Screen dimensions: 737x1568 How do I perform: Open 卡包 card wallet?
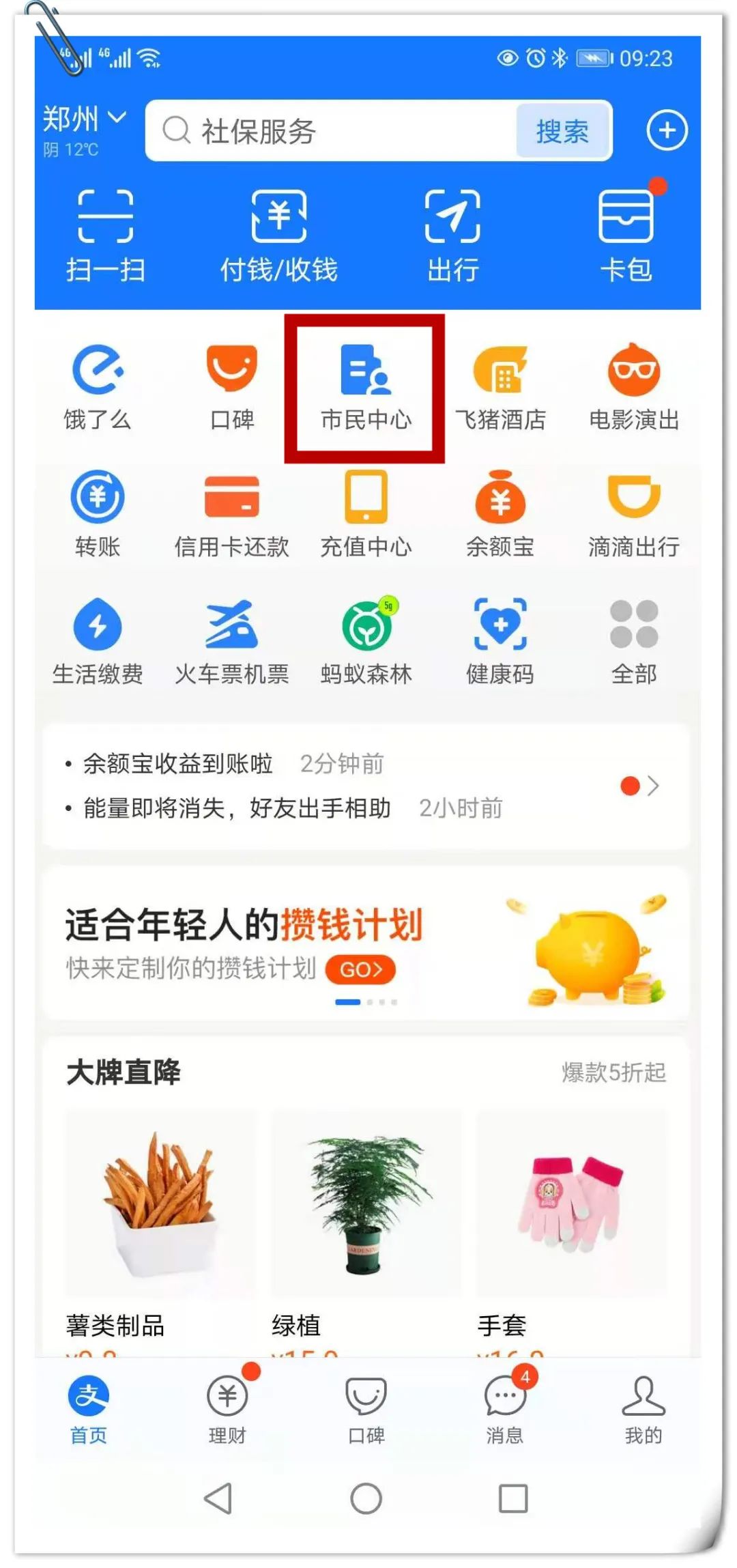[x=626, y=236]
